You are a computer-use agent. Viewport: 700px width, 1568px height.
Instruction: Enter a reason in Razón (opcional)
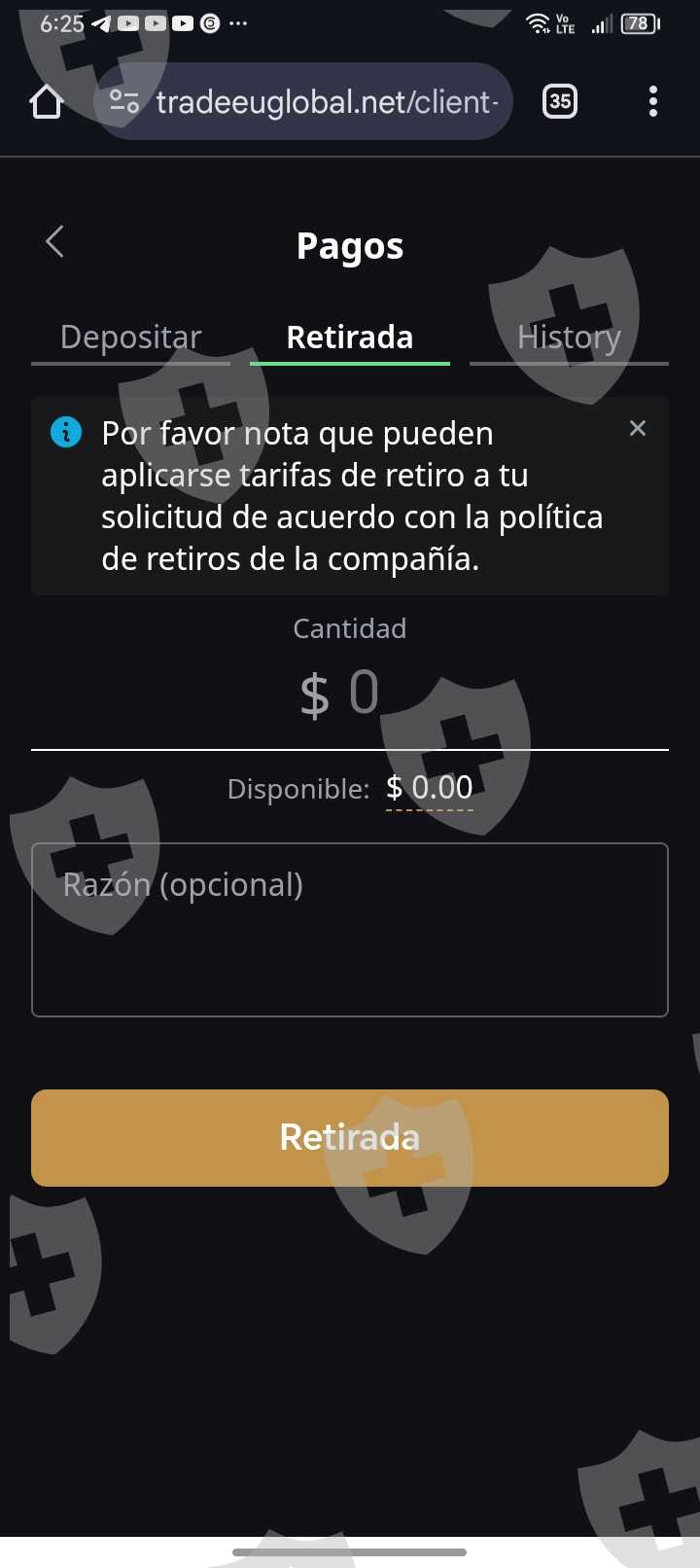click(350, 929)
